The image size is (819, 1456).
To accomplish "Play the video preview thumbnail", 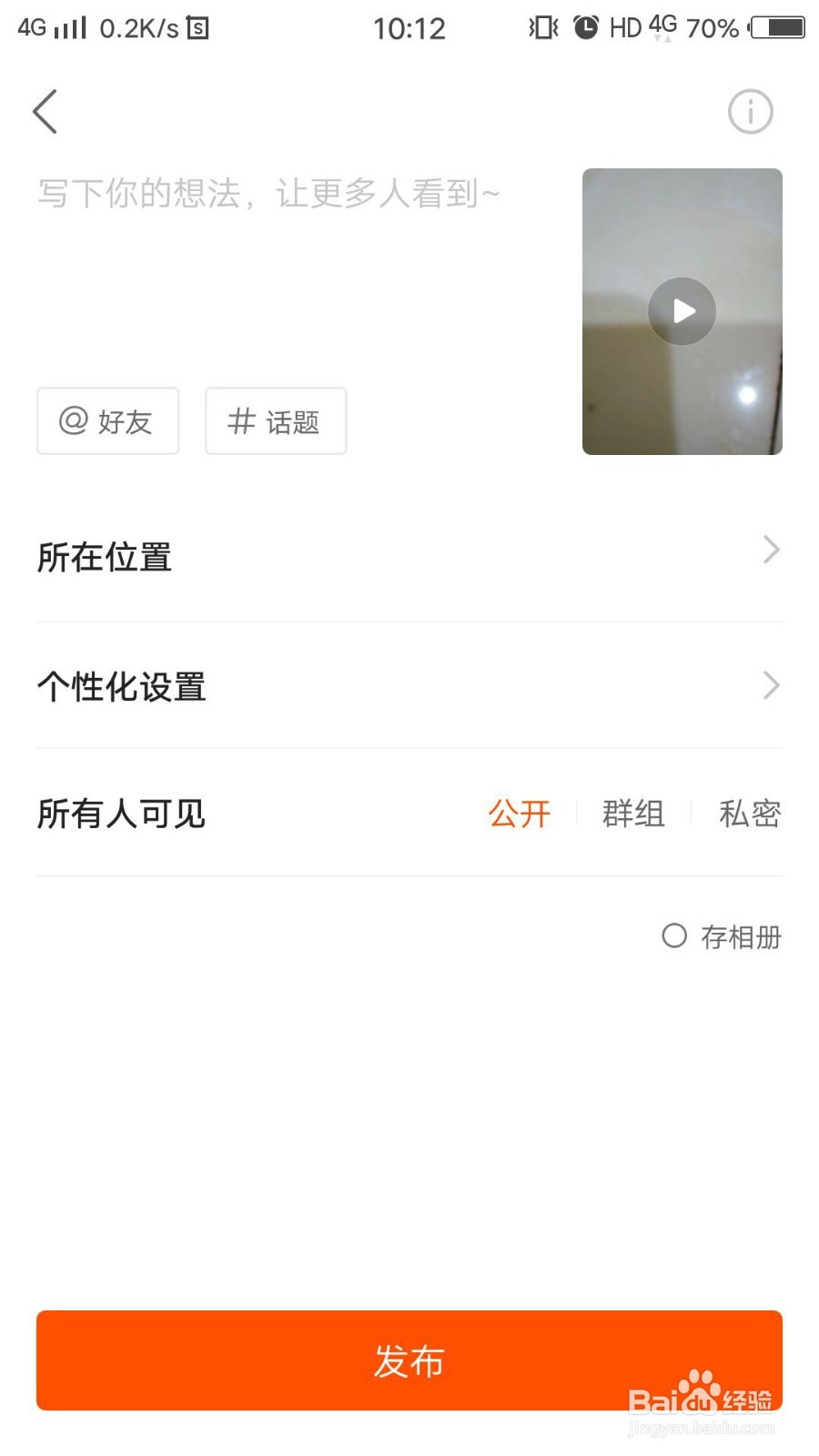I will click(x=681, y=311).
